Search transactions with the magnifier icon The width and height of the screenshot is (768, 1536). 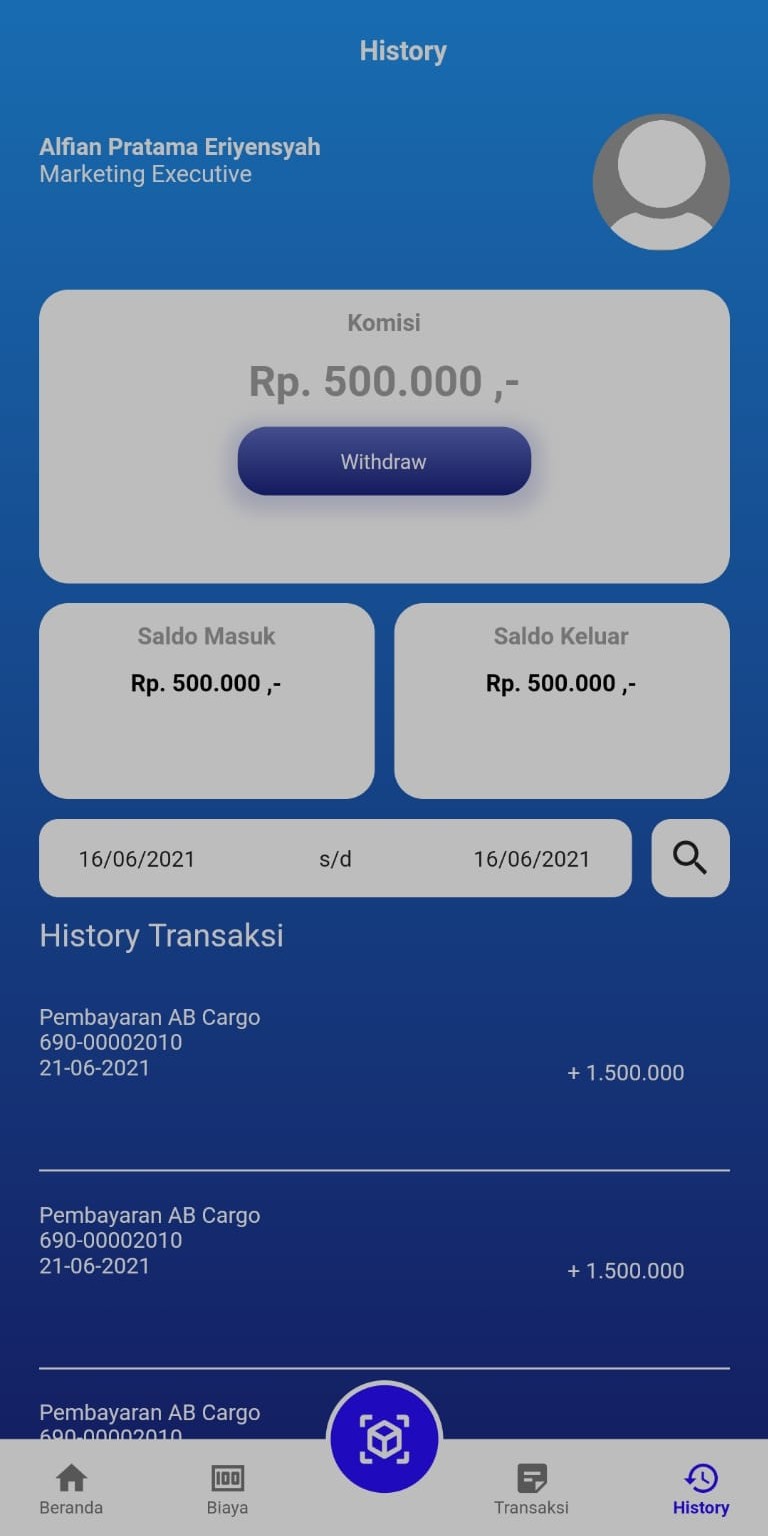coord(690,858)
